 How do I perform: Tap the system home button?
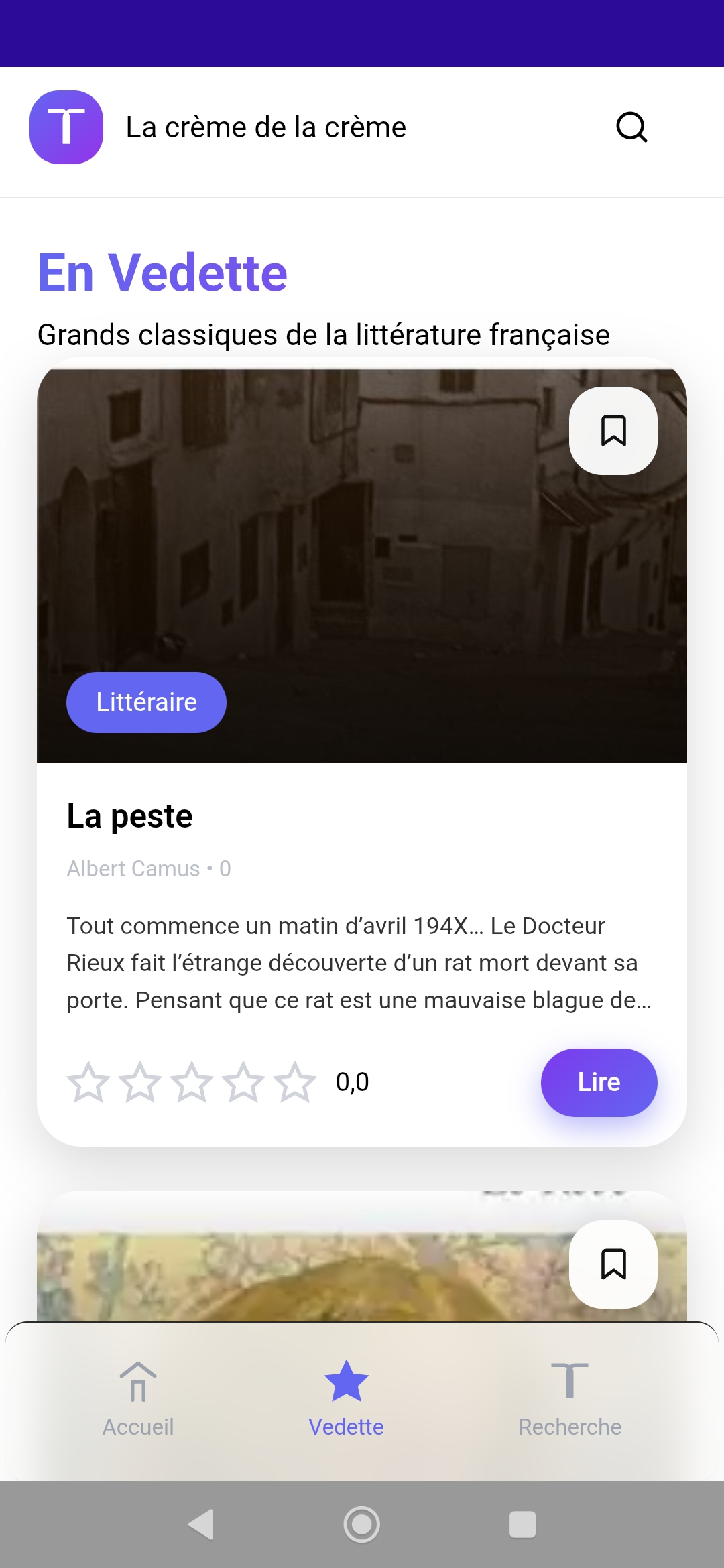pyautogui.click(x=362, y=1524)
